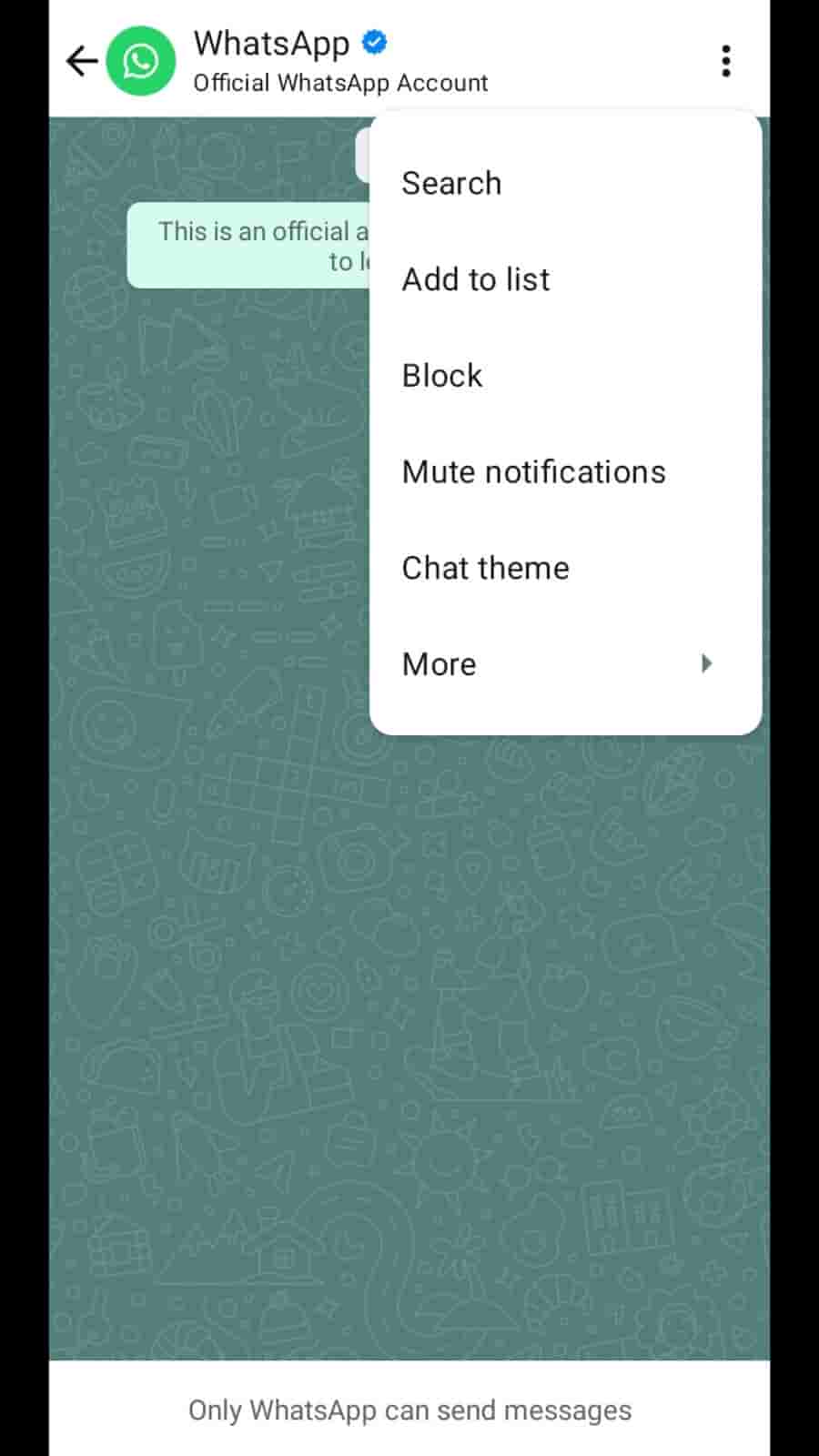This screenshot has width=819, height=1456.
Task: Open the three-dot overflow menu
Action: pyautogui.click(x=725, y=61)
